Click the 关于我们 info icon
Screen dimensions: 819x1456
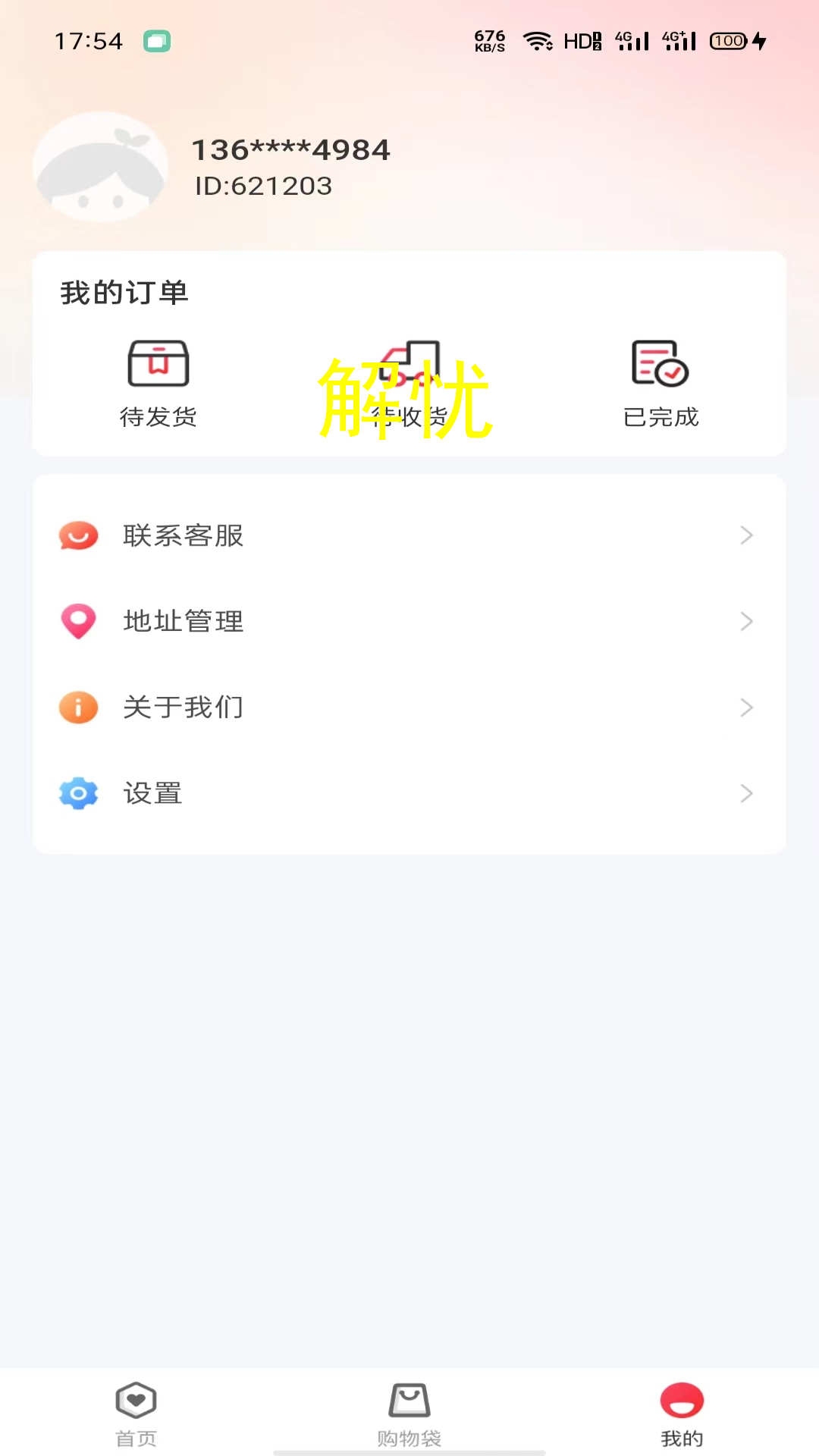(78, 707)
